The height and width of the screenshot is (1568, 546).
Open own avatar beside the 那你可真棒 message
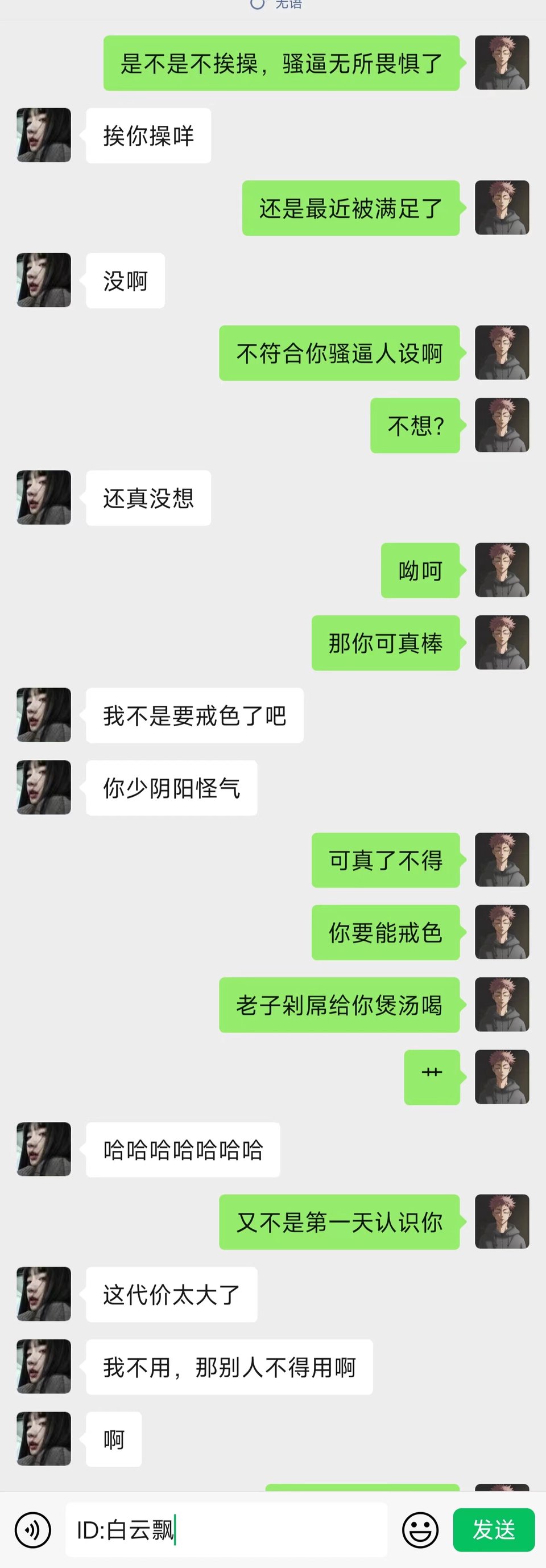click(502, 642)
